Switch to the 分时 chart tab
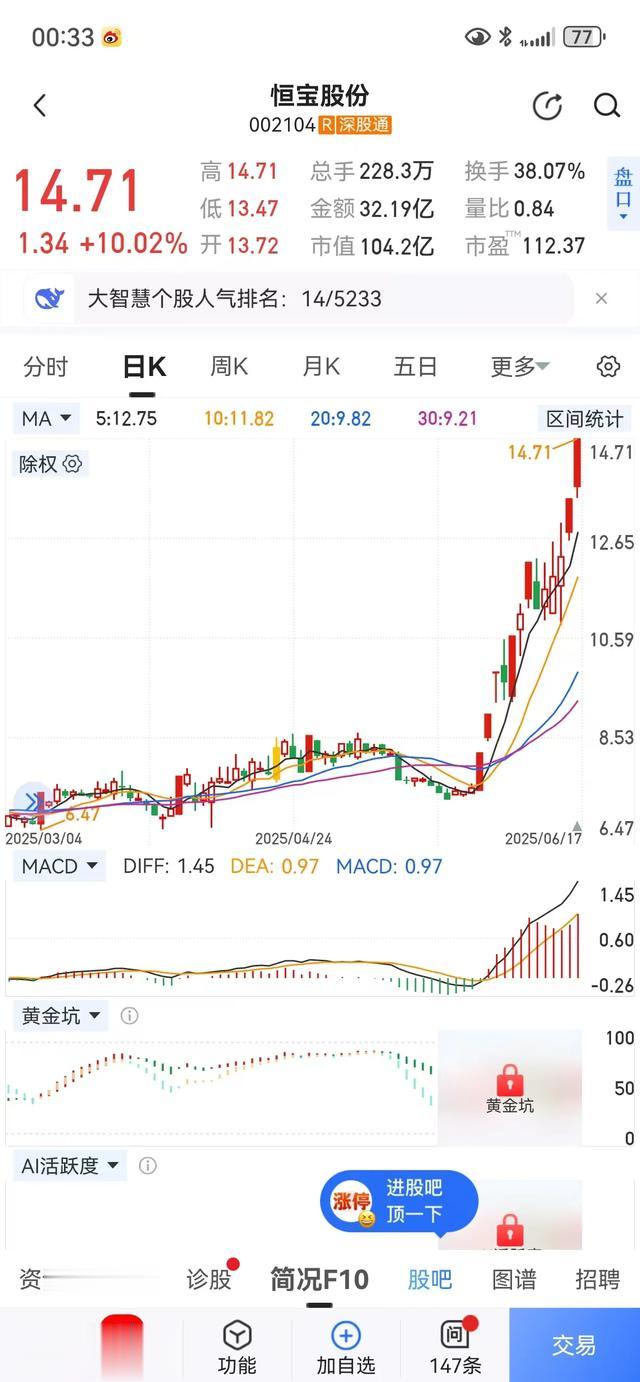Viewport: 640px width, 1382px height. (46, 367)
